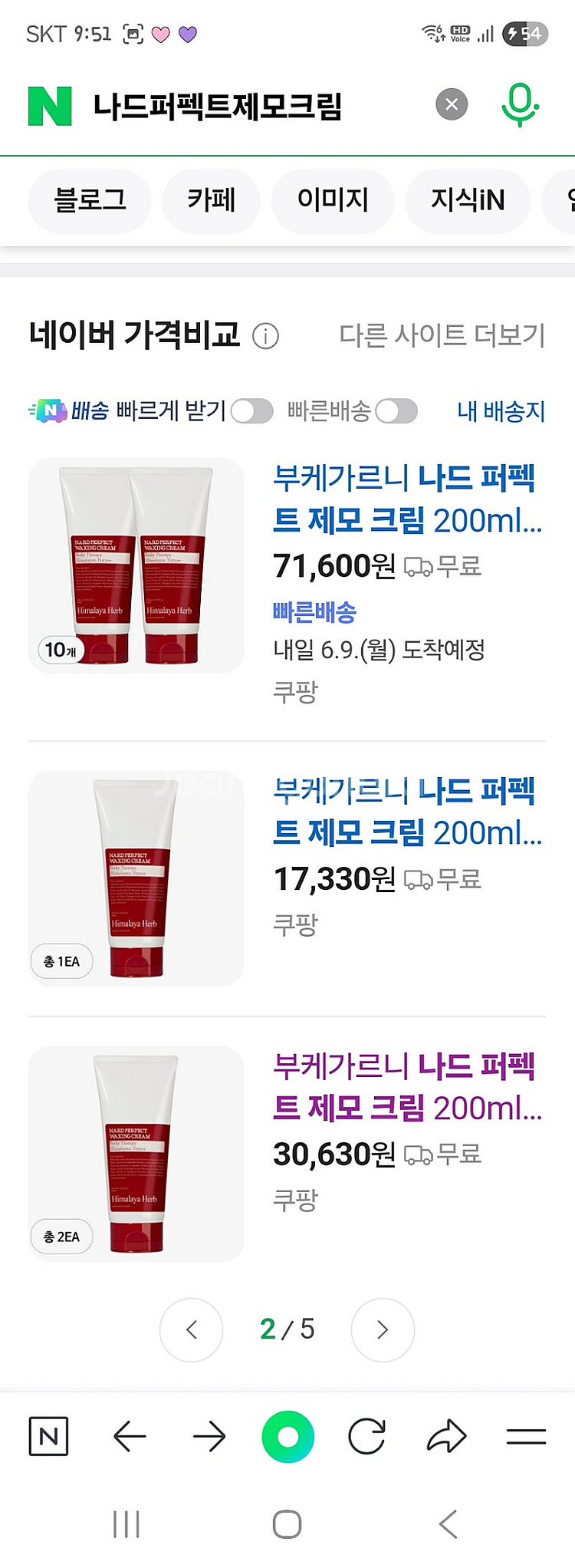Clear the search query with the X button
This screenshot has width=575, height=1568.
(x=451, y=105)
